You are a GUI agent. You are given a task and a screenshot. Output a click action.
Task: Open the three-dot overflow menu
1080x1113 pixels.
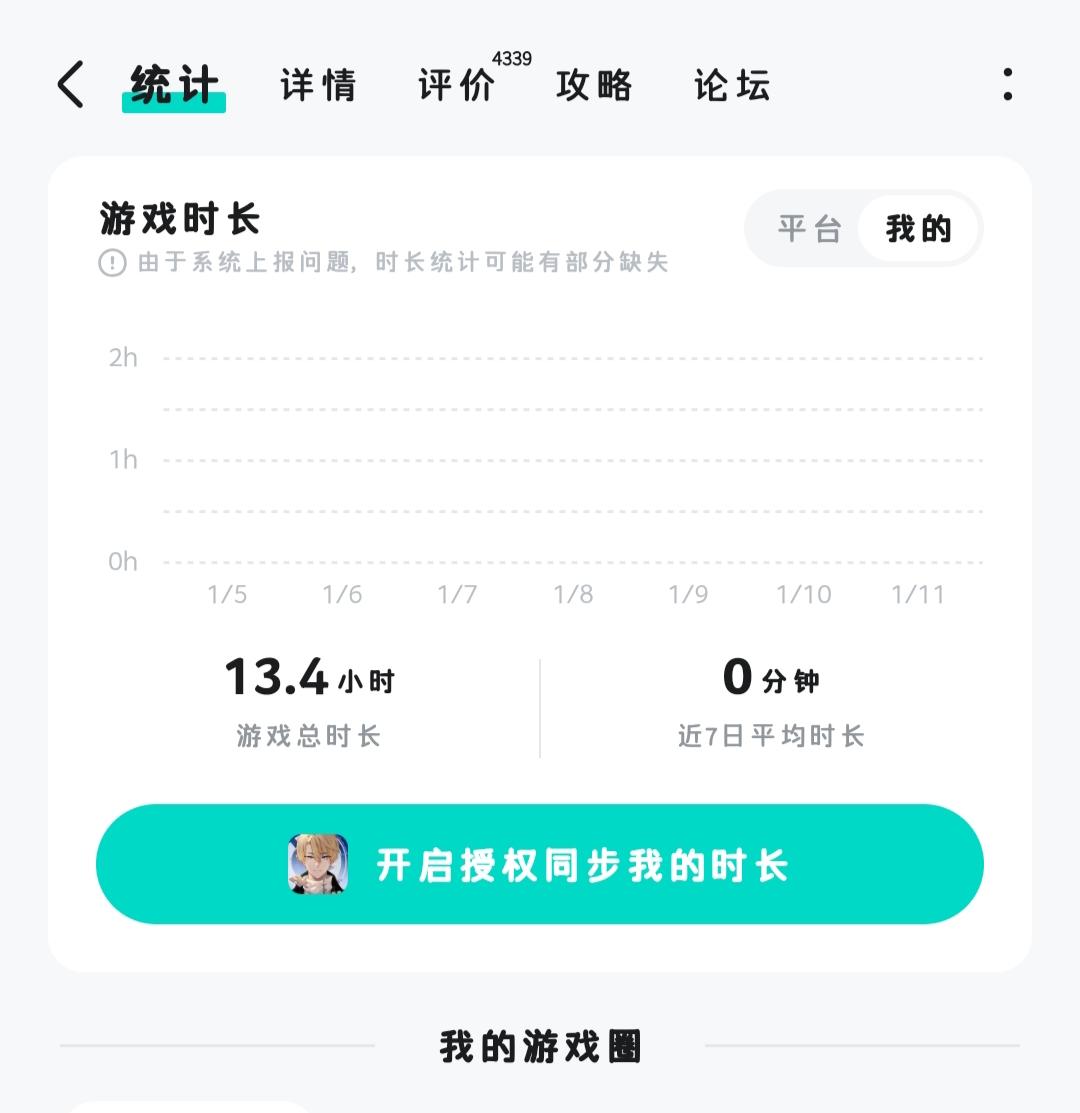tap(1008, 84)
